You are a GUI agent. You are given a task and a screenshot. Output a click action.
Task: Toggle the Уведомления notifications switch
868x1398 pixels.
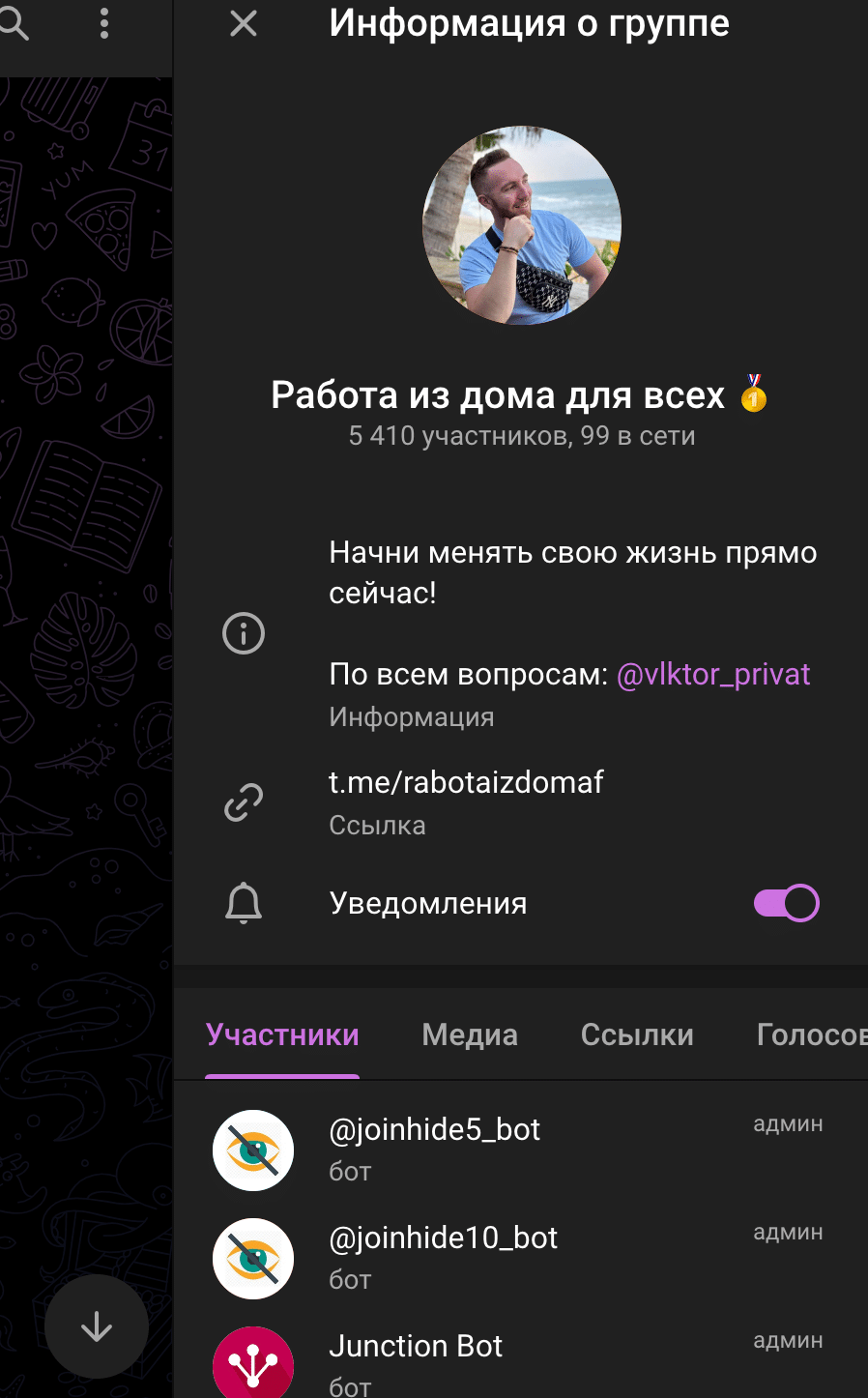(786, 903)
